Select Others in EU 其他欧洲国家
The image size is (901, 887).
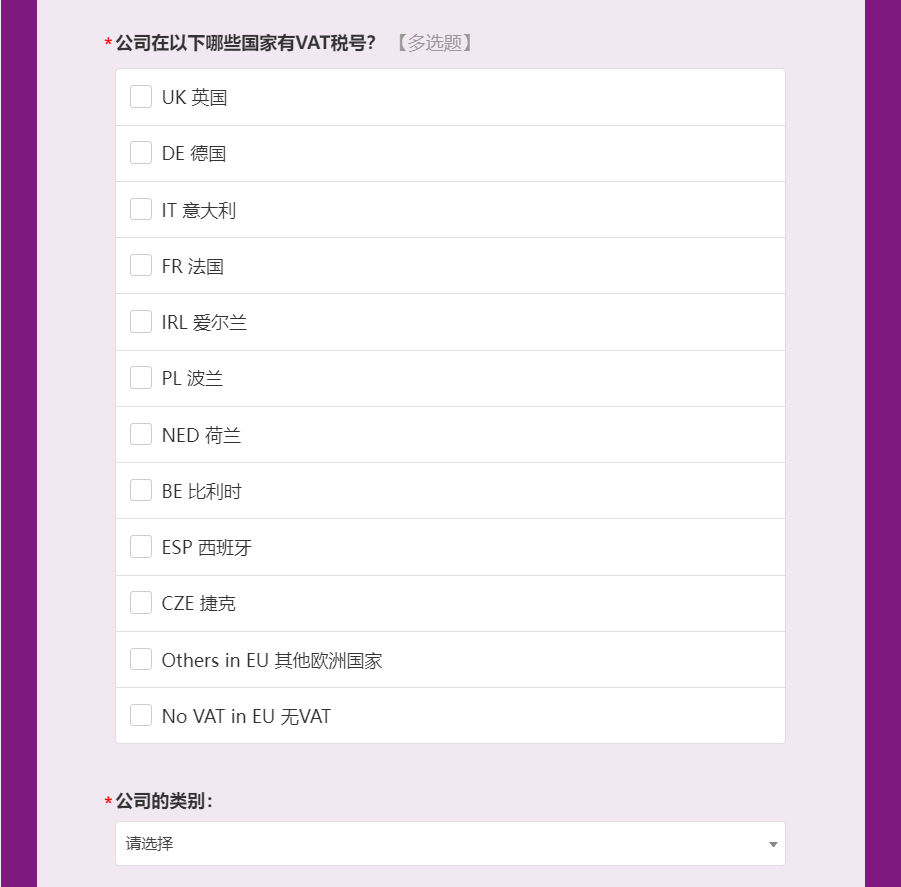point(141,660)
